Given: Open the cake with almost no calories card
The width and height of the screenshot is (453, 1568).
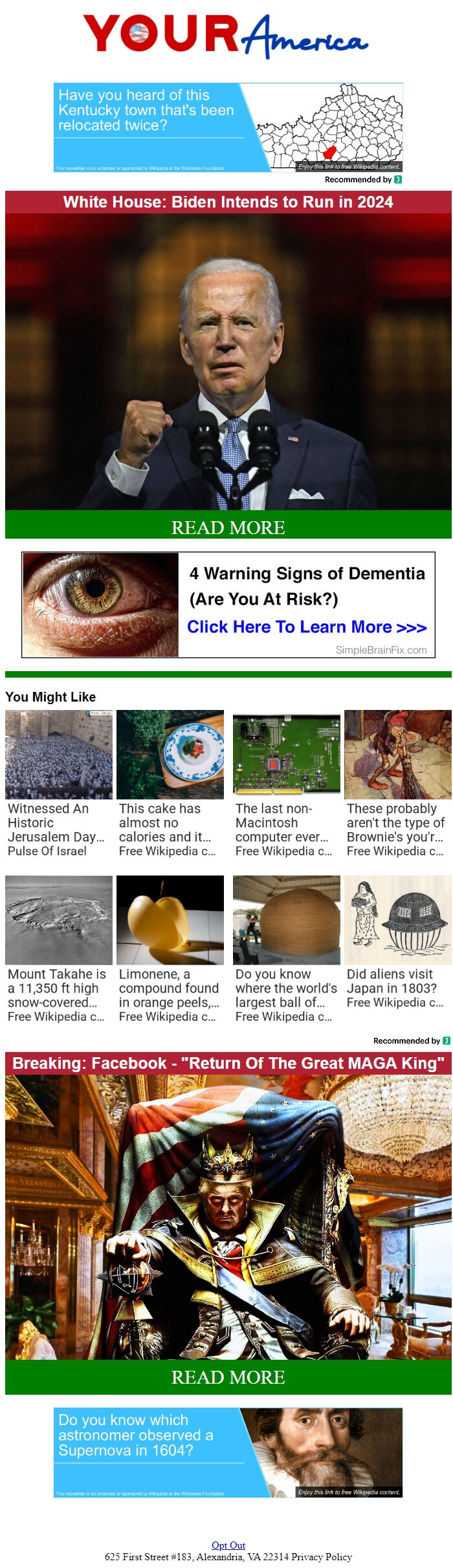Looking at the screenshot, I should click(x=170, y=784).
